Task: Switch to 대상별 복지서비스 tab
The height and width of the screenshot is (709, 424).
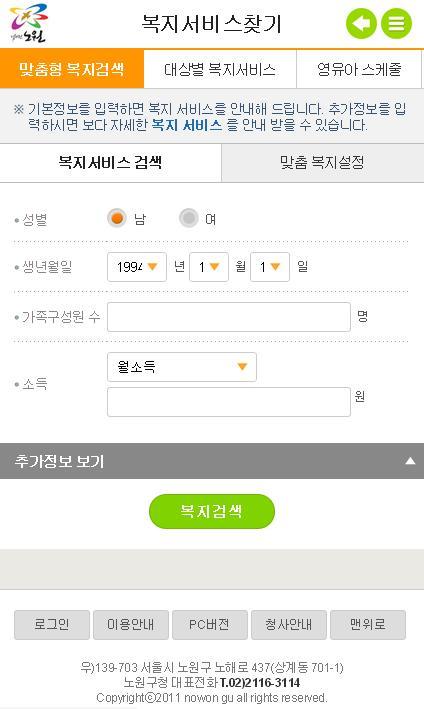Action: pyautogui.click(x=220, y=69)
